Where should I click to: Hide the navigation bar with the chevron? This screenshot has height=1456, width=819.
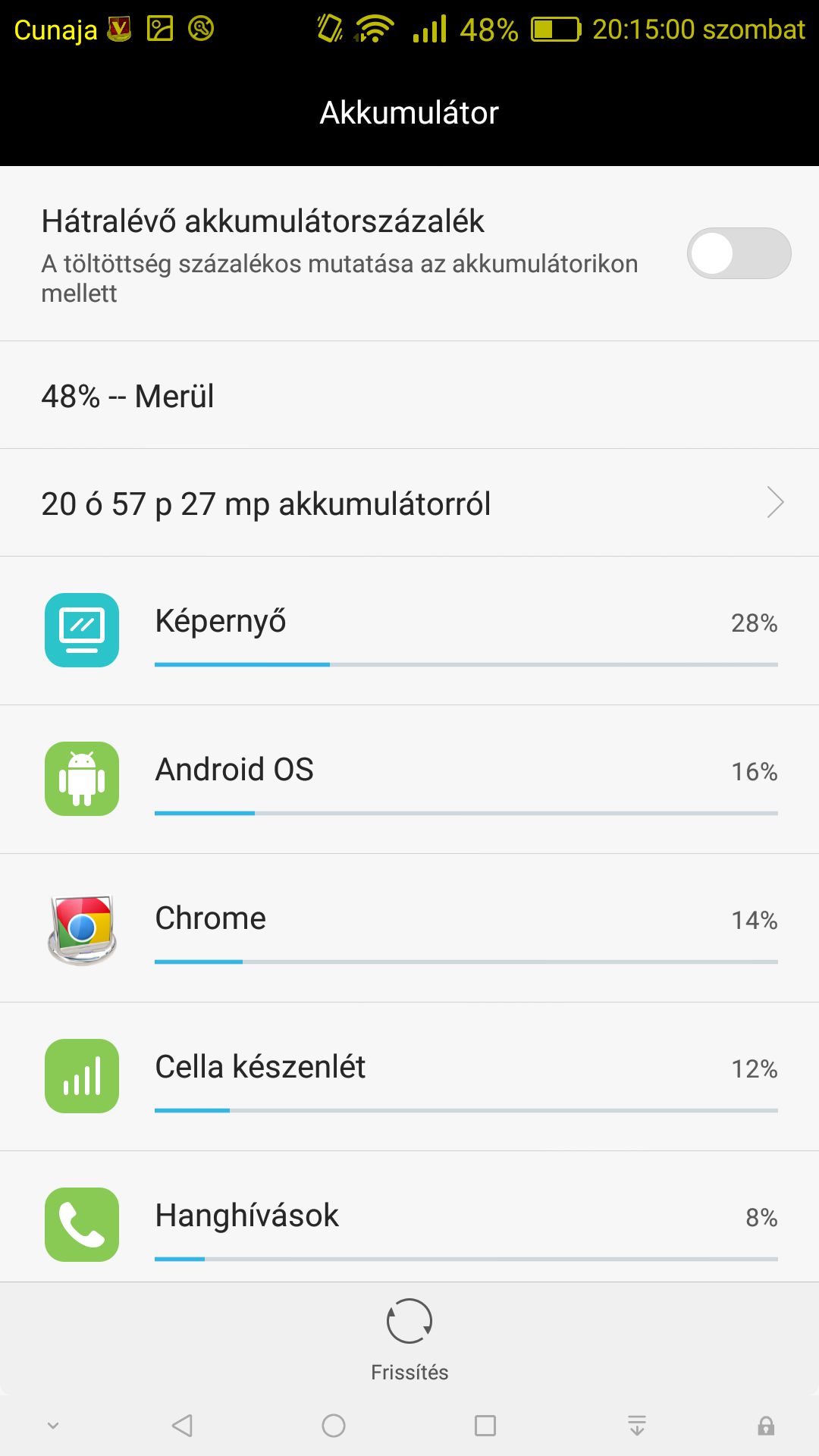pos(53,1426)
